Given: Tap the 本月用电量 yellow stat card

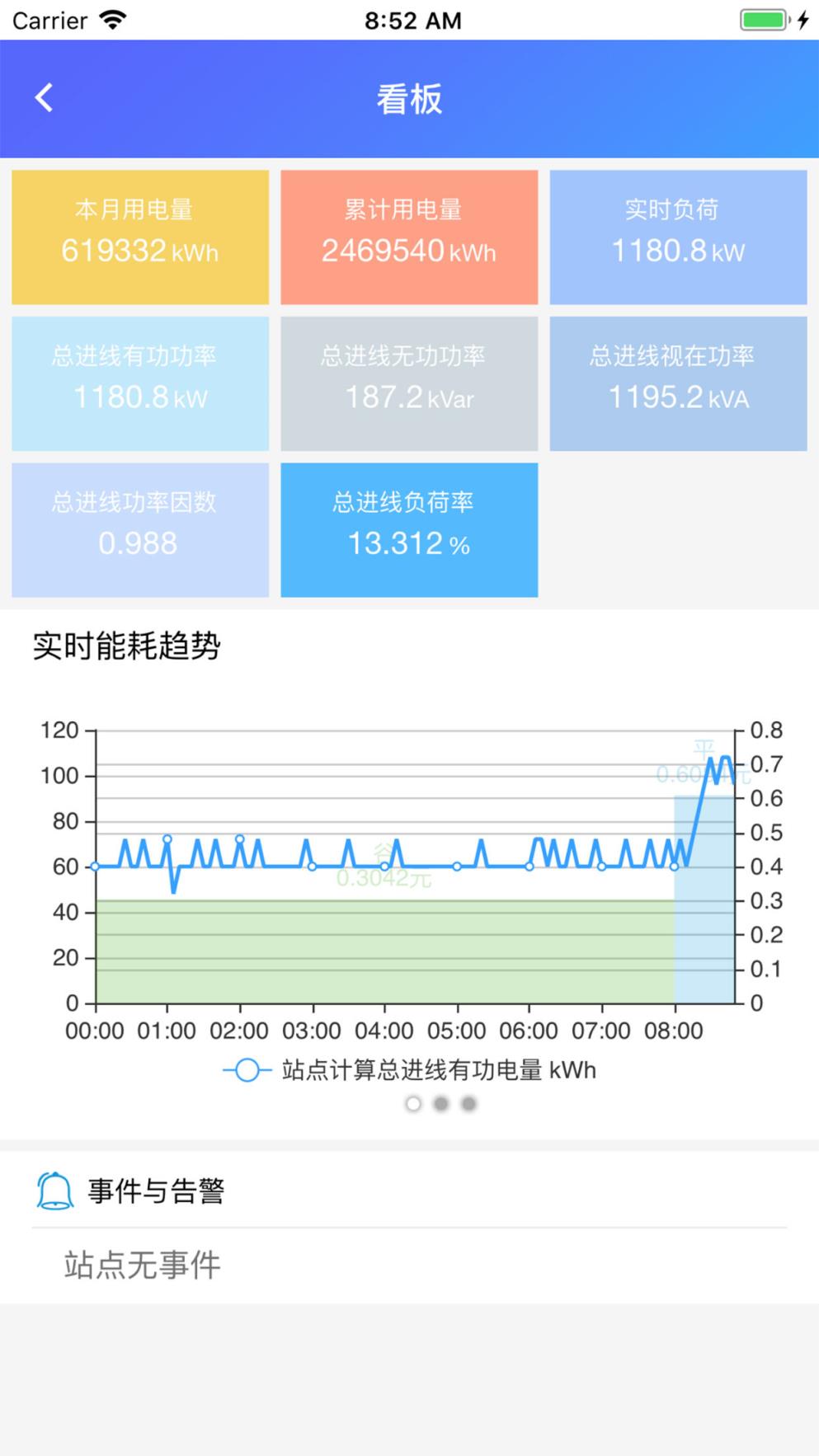Looking at the screenshot, I should point(139,237).
